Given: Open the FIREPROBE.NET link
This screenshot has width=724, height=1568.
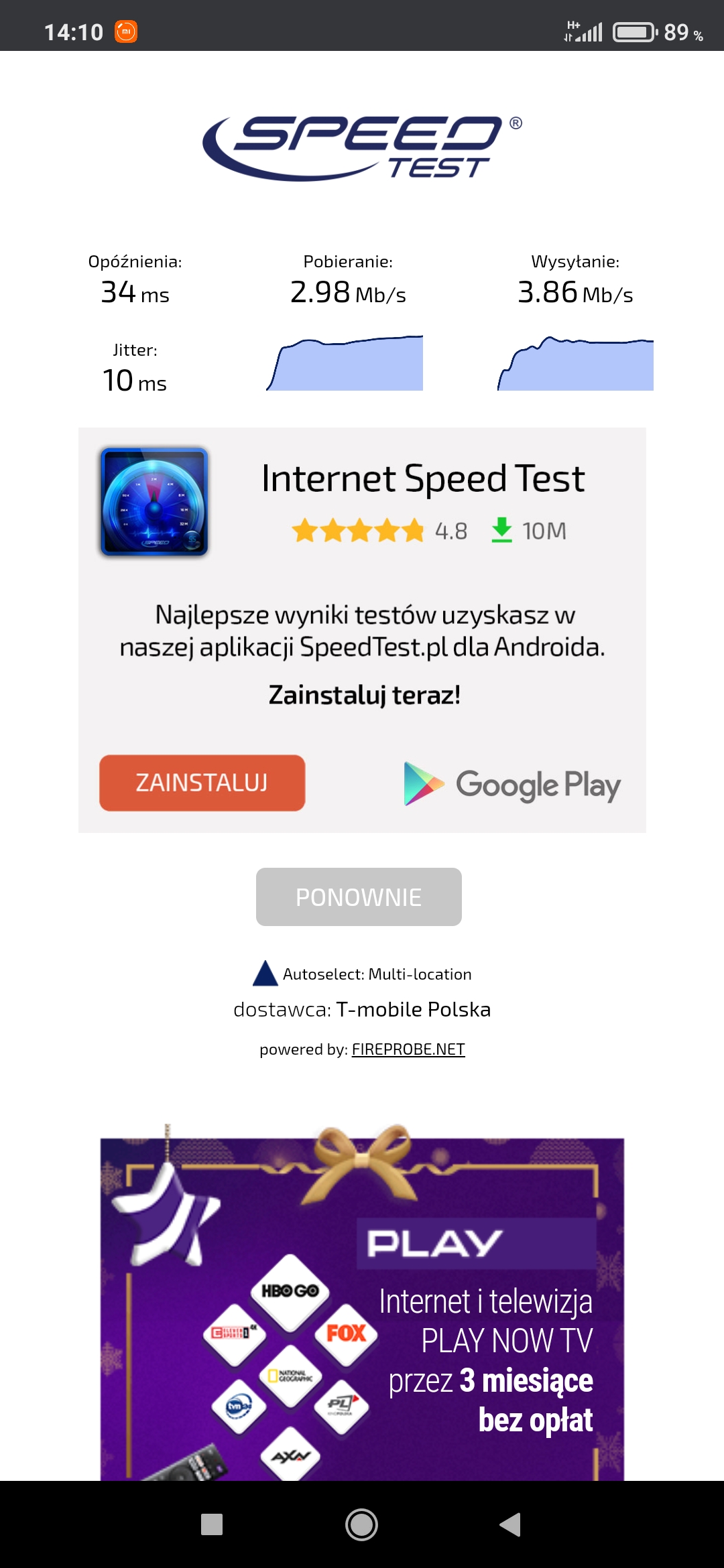Looking at the screenshot, I should click(x=408, y=1049).
